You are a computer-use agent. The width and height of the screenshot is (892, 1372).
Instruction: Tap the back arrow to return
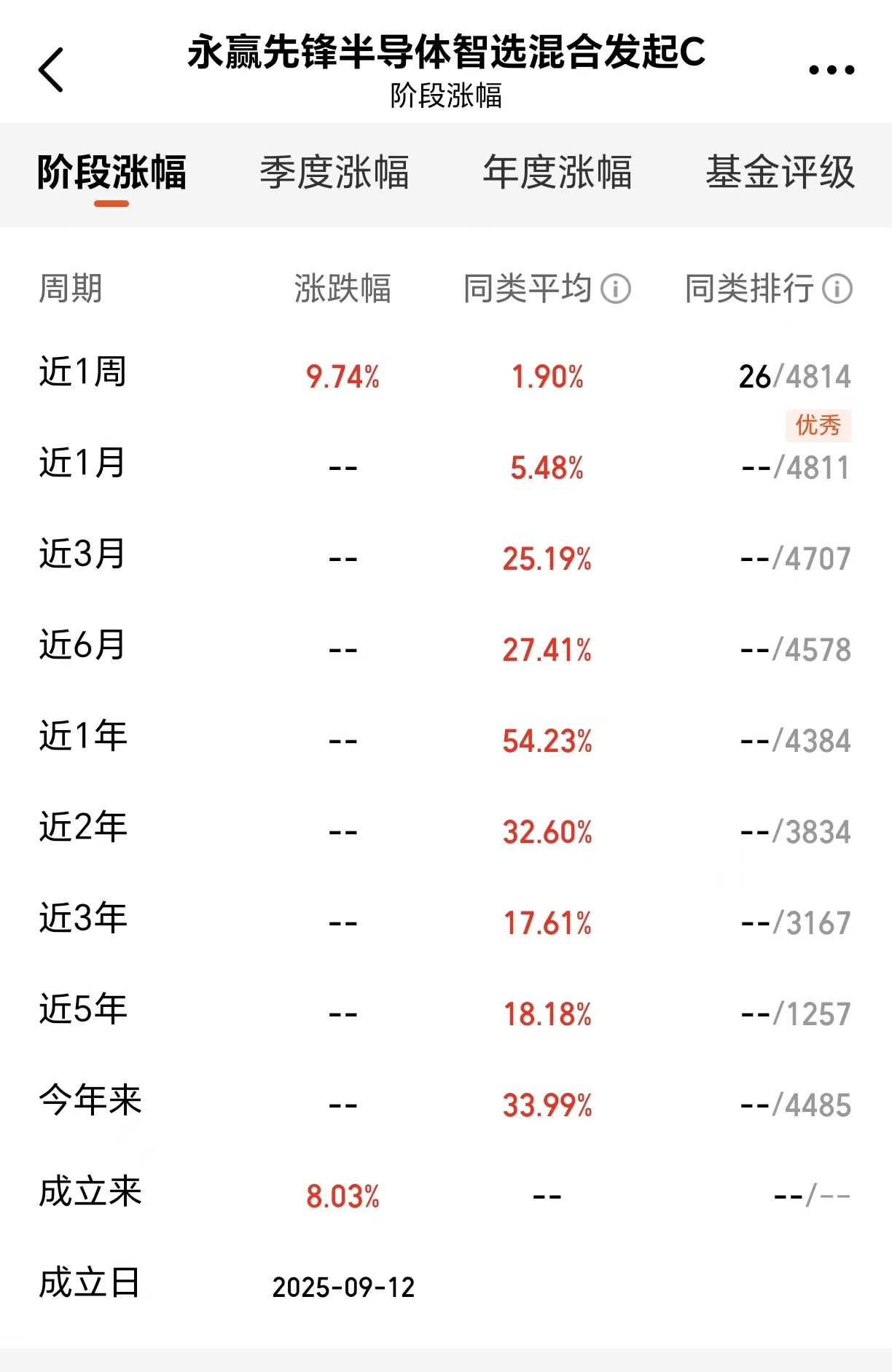pos(52,70)
